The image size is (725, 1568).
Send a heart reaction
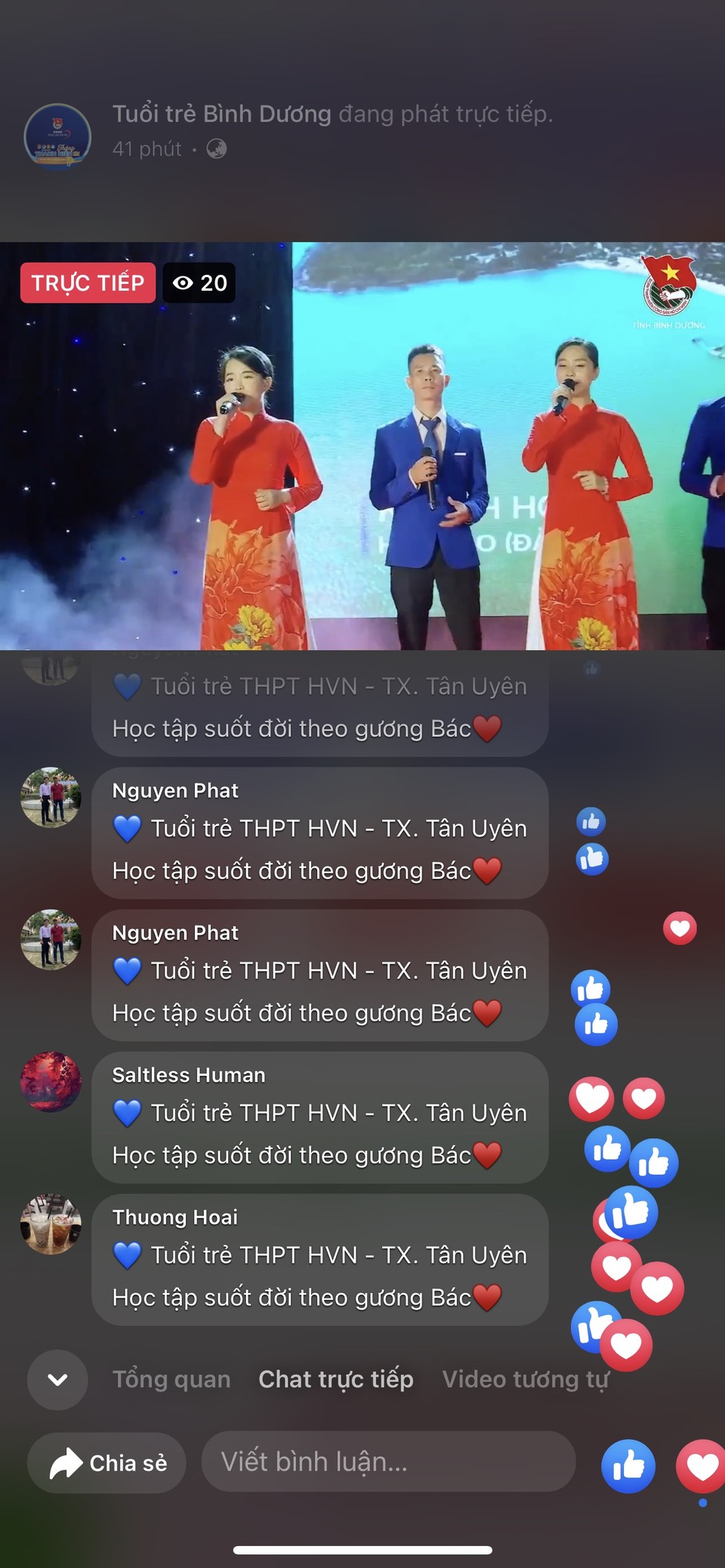[701, 1466]
